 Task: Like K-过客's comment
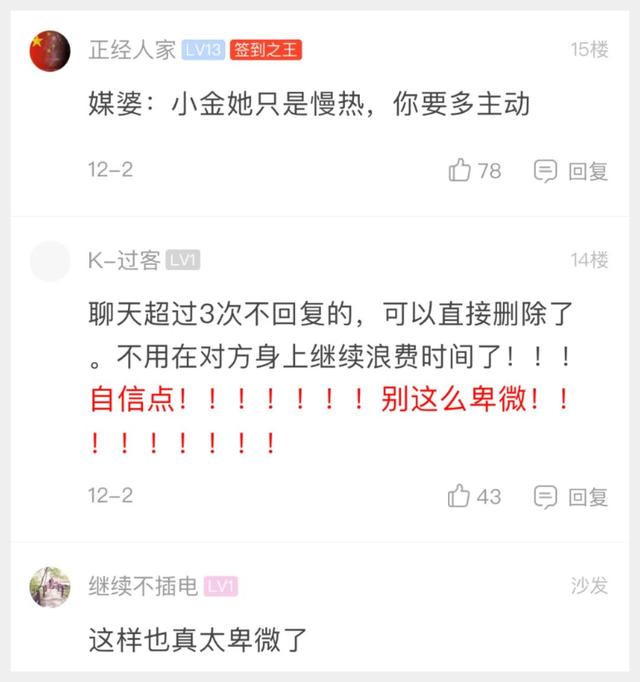click(461, 495)
